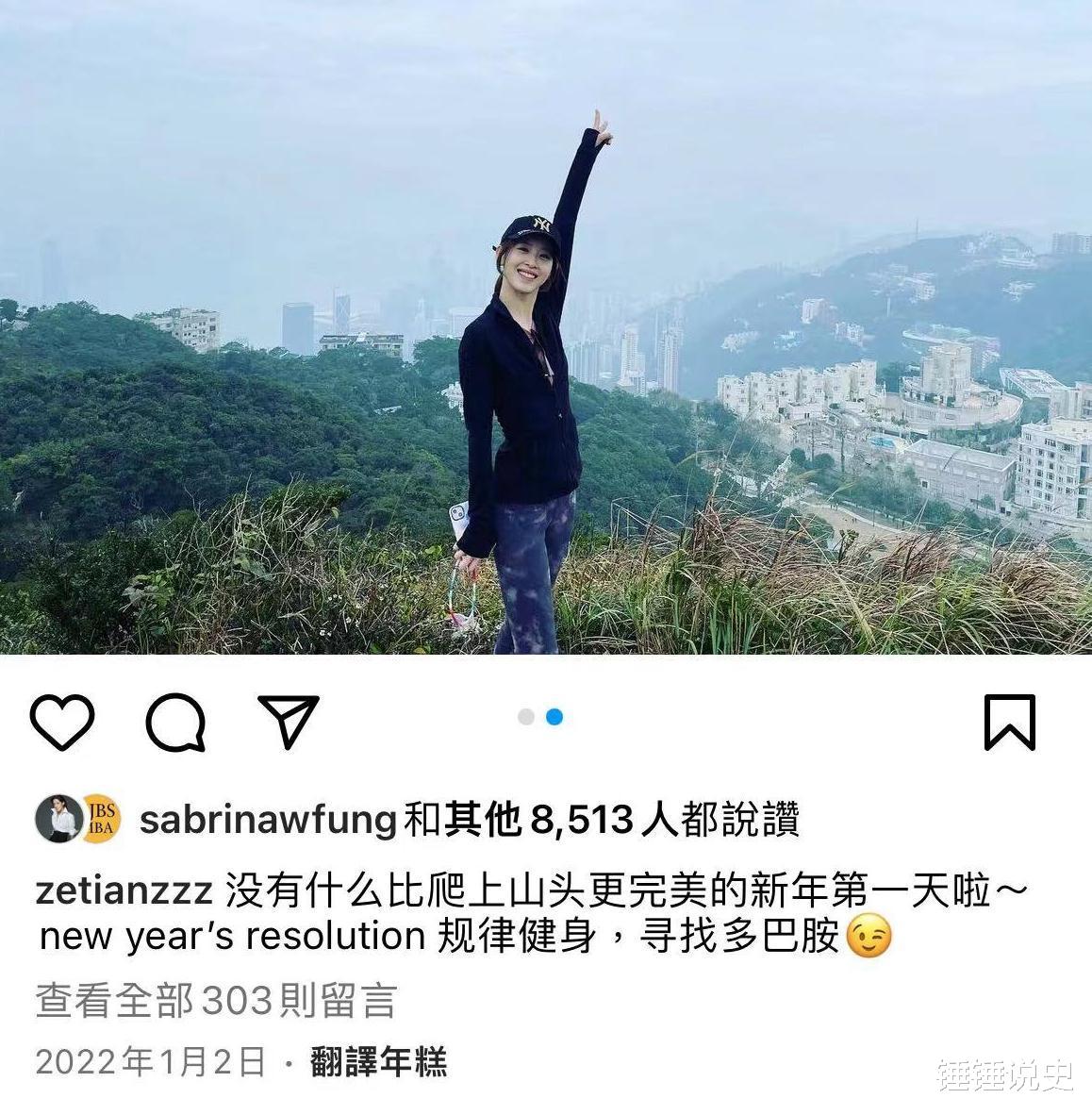Select the blue carousel page indicator

tap(554, 718)
